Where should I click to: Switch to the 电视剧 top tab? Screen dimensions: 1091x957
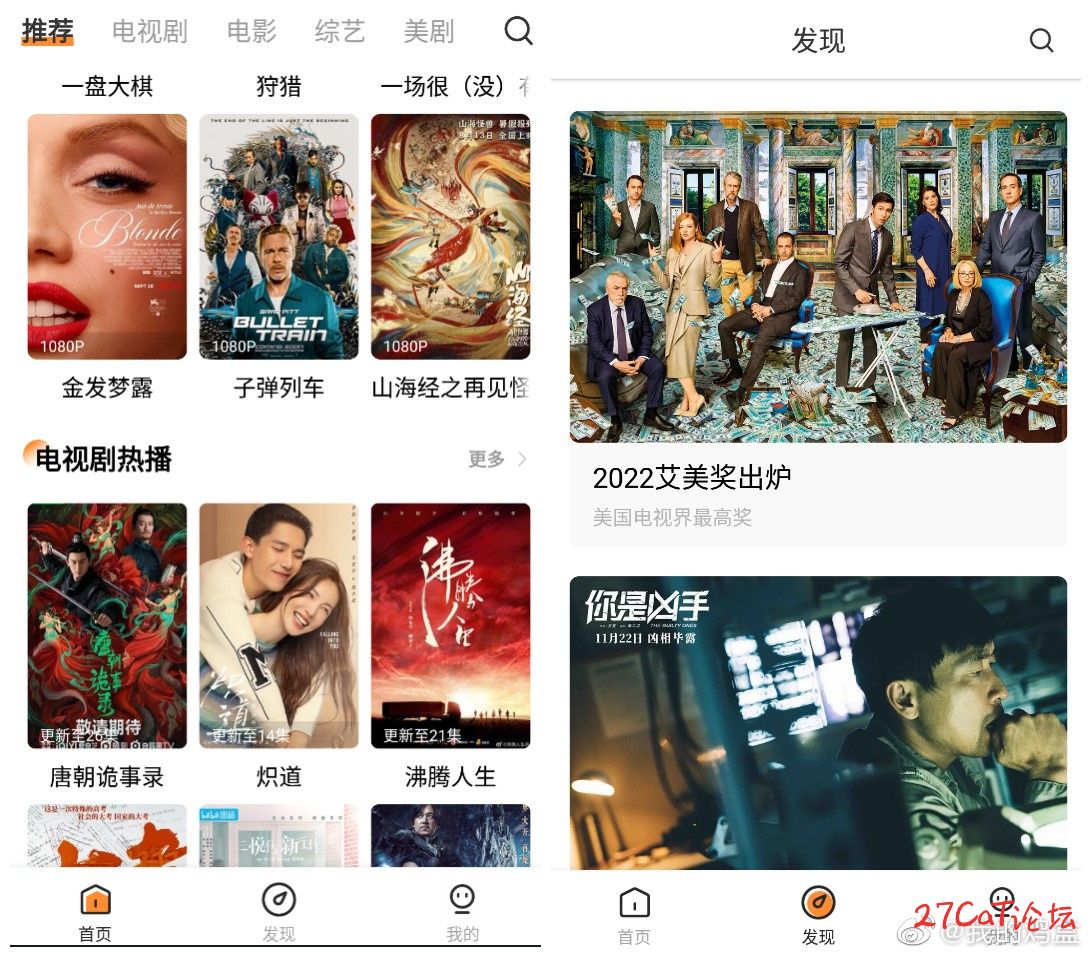pyautogui.click(x=149, y=32)
